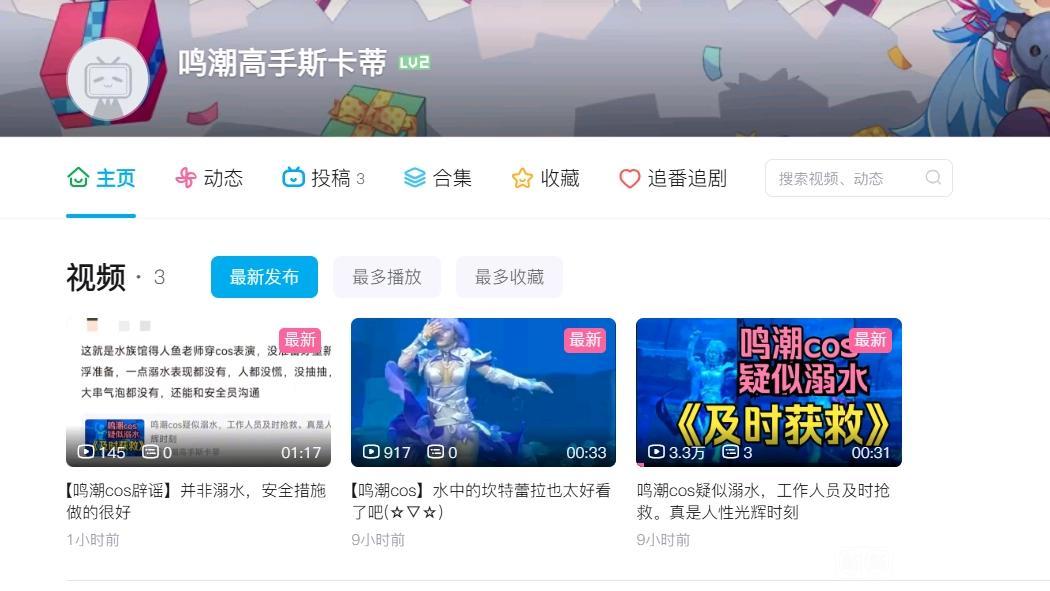Open title link 鸣潮cos疑似溺水,工作人员及时抢救
This screenshot has width=1050, height=591.
tap(762, 501)
